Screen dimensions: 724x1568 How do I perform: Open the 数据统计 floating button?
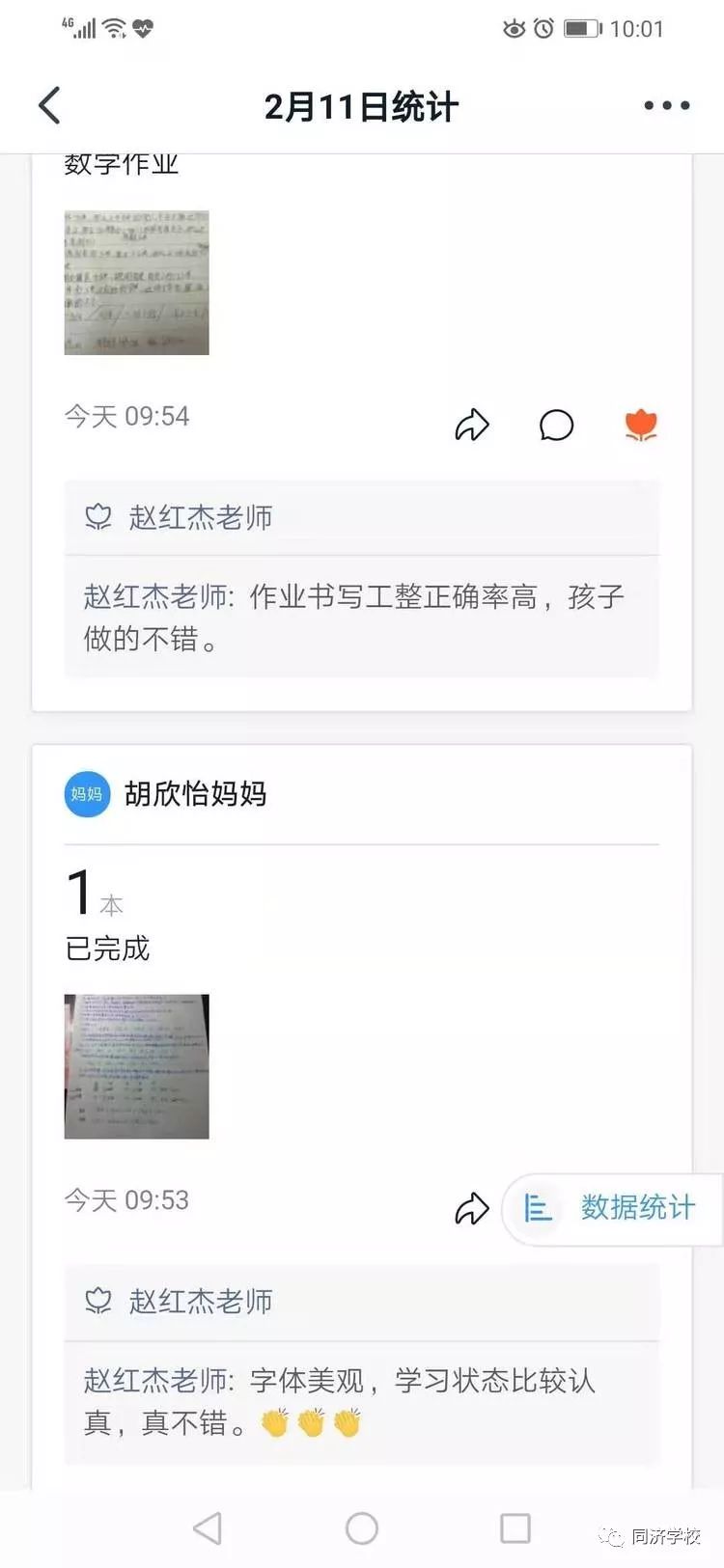pyautogui.click(x=612, y=1208)
